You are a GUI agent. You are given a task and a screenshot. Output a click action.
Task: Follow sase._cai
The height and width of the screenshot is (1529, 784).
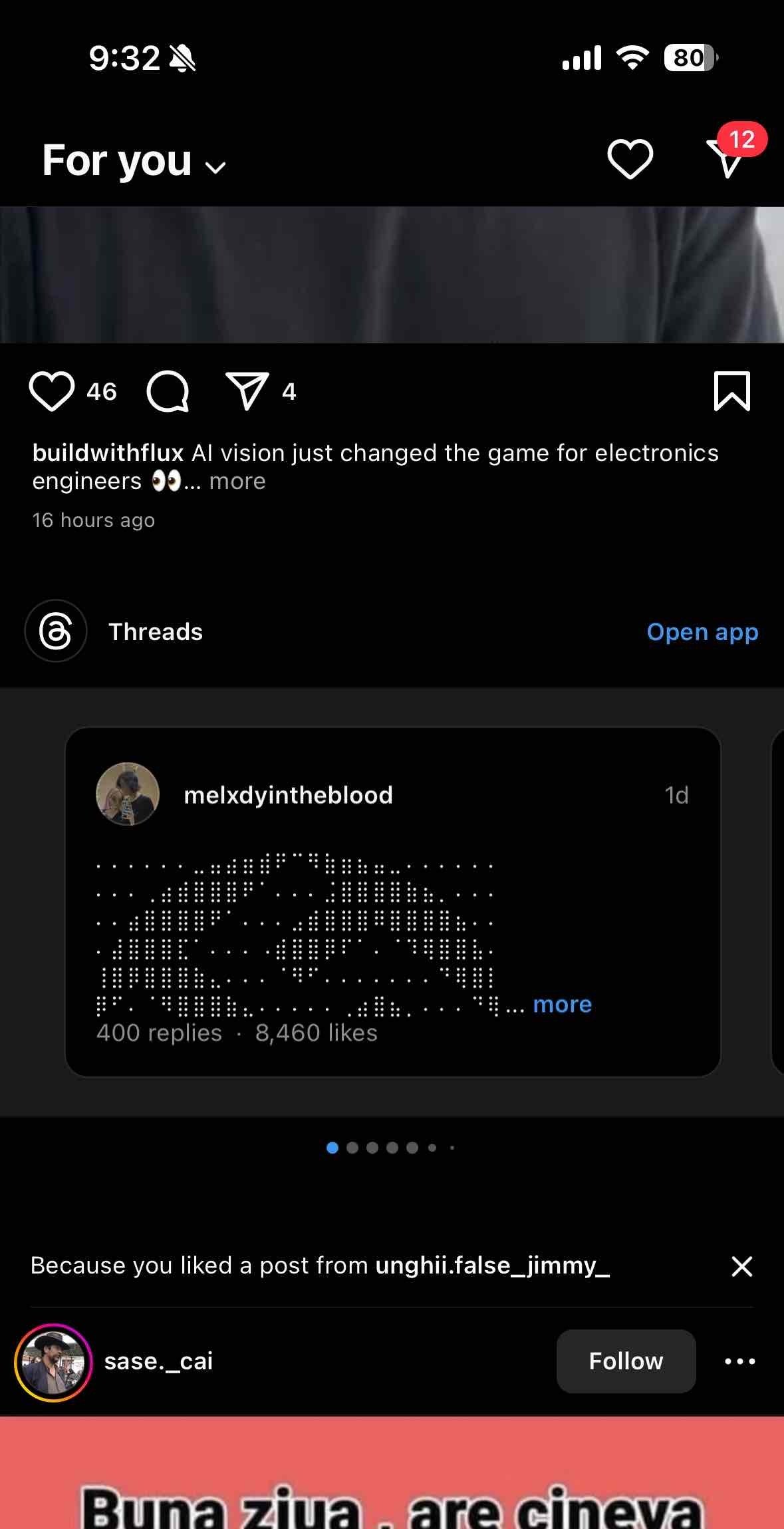626,1361
